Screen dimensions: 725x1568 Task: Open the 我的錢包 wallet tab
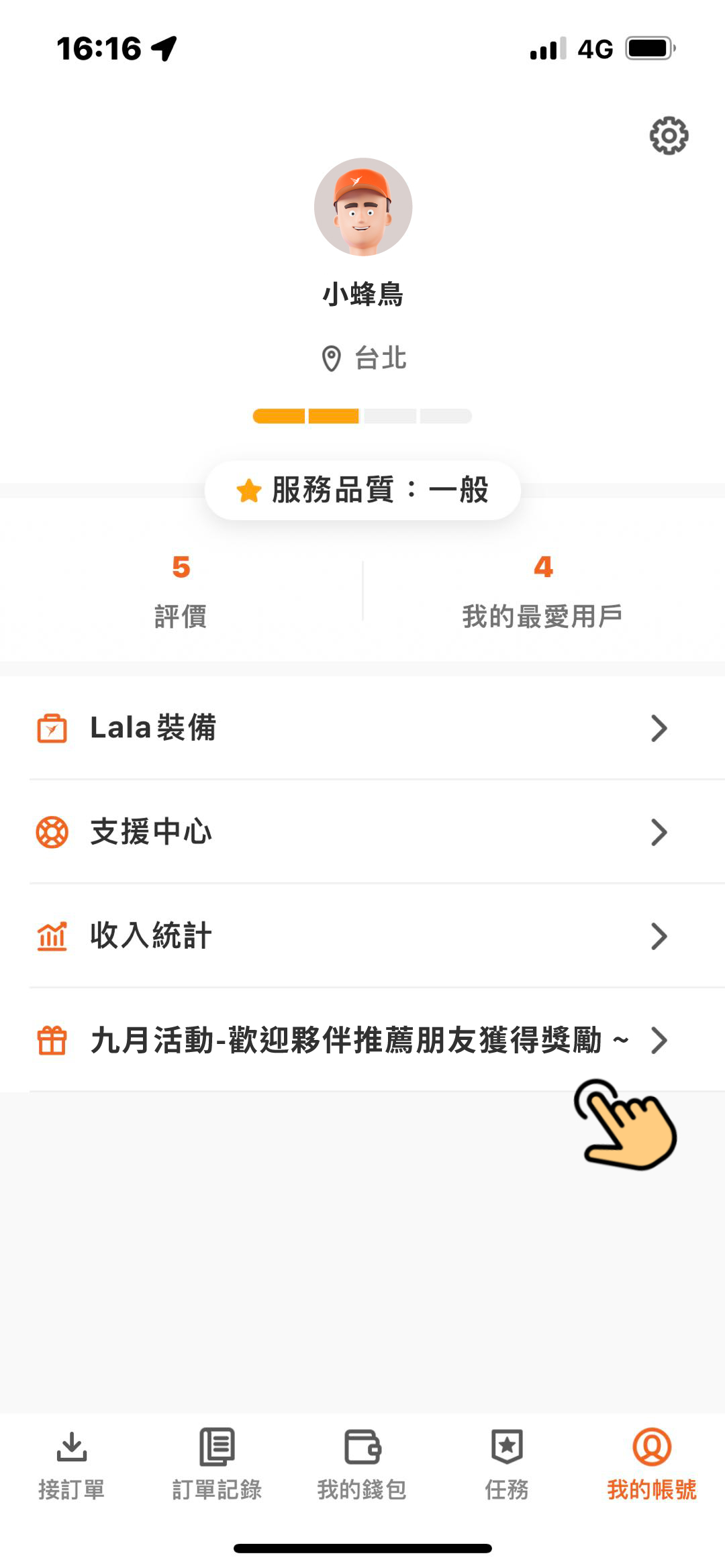click(x=362, y=1466)
